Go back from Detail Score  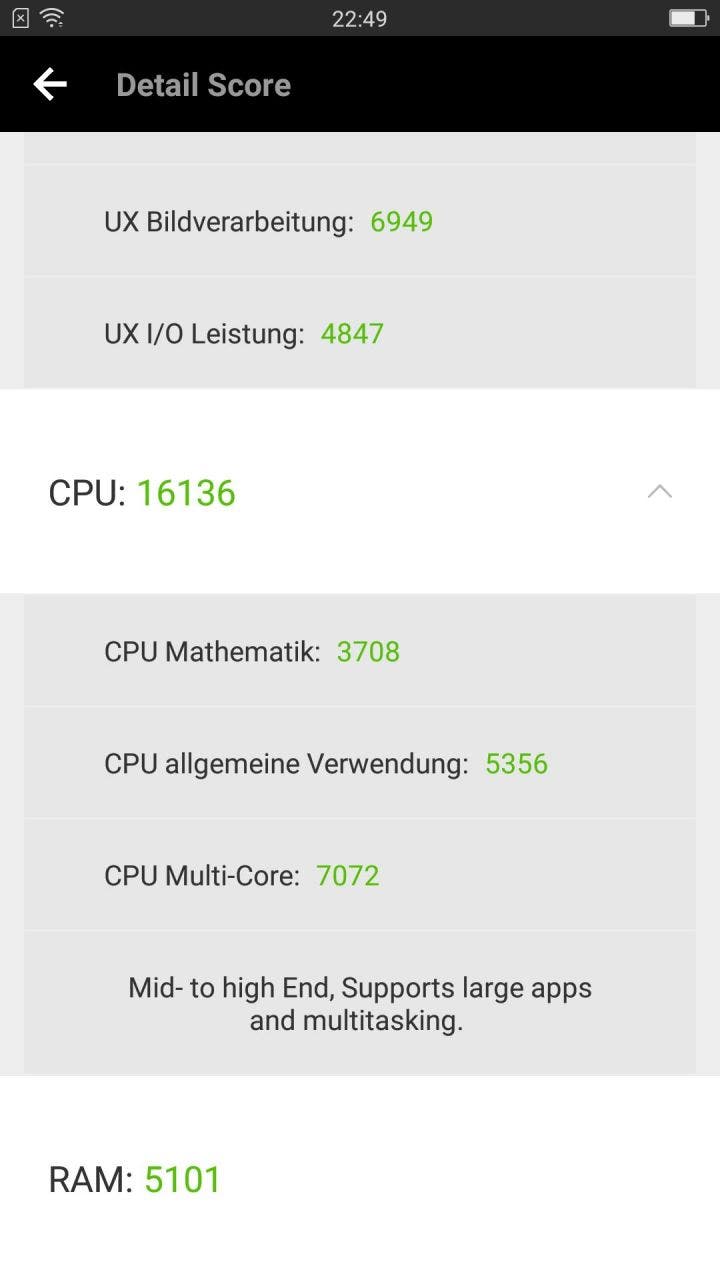point(50,85)
